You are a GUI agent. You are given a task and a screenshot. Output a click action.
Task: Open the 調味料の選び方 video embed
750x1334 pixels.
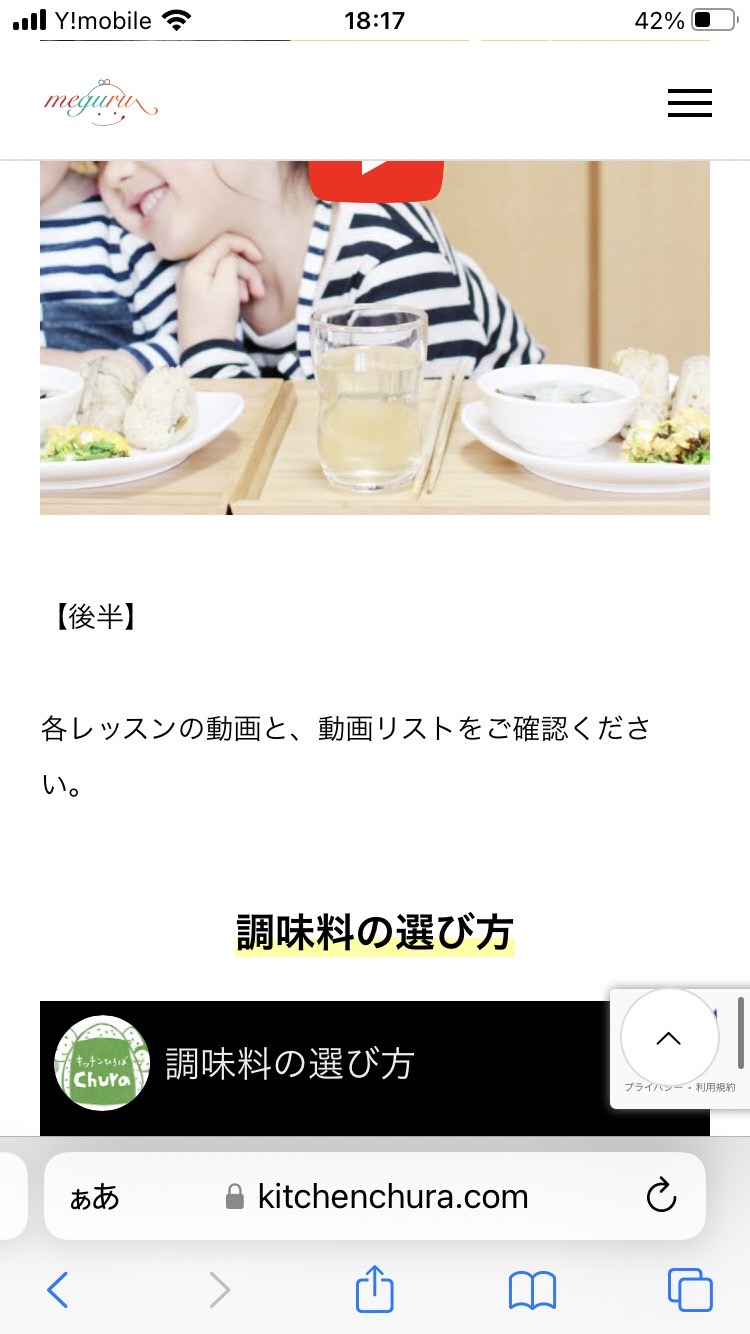pos(375,1067)
